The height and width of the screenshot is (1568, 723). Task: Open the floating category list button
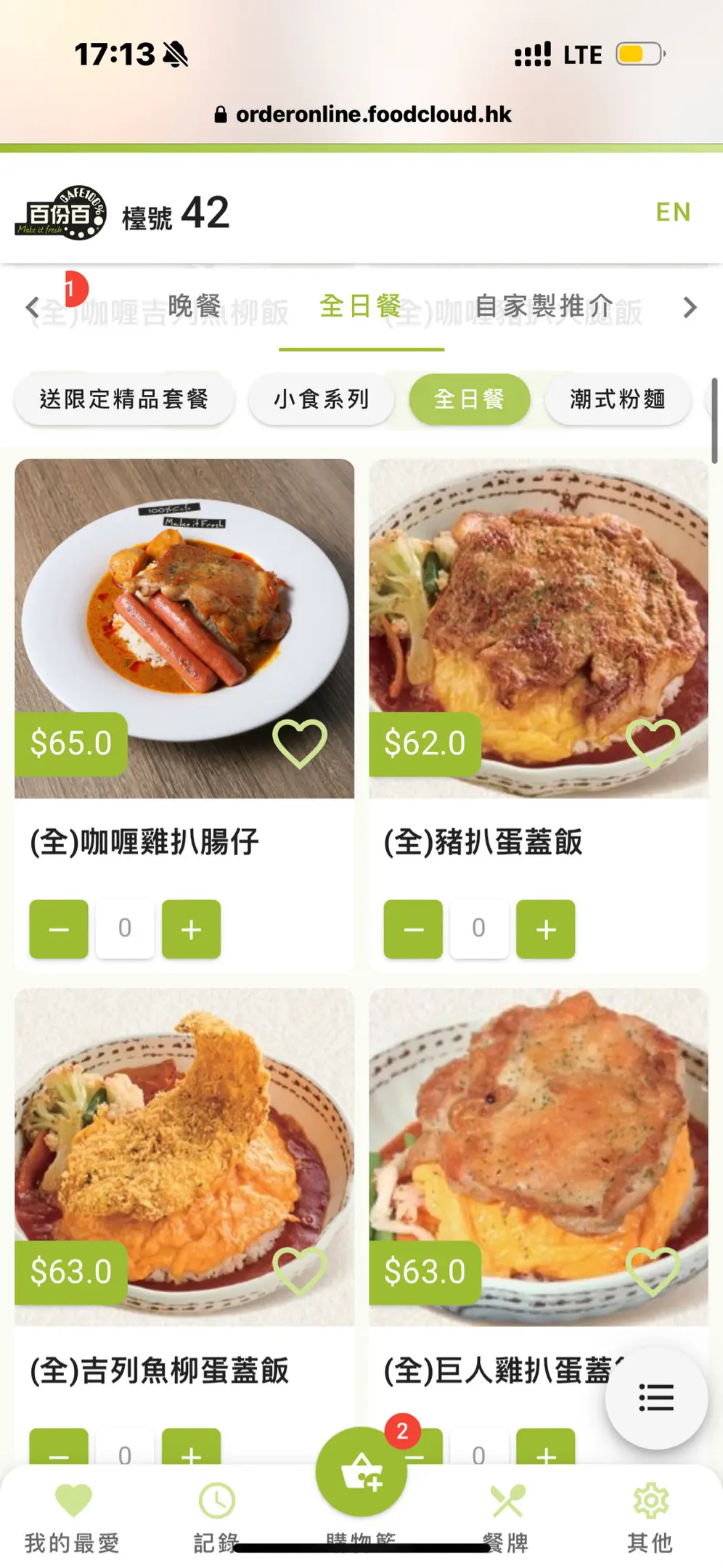tap(656, 1397)
